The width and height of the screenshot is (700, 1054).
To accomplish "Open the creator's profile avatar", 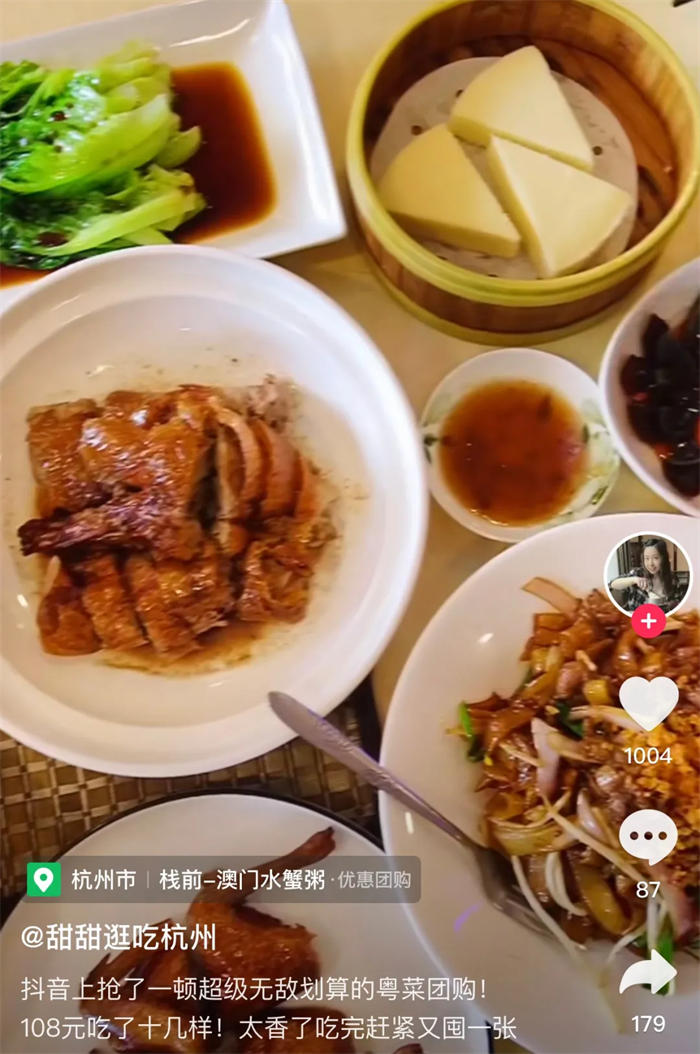I will tap(647, 574).
